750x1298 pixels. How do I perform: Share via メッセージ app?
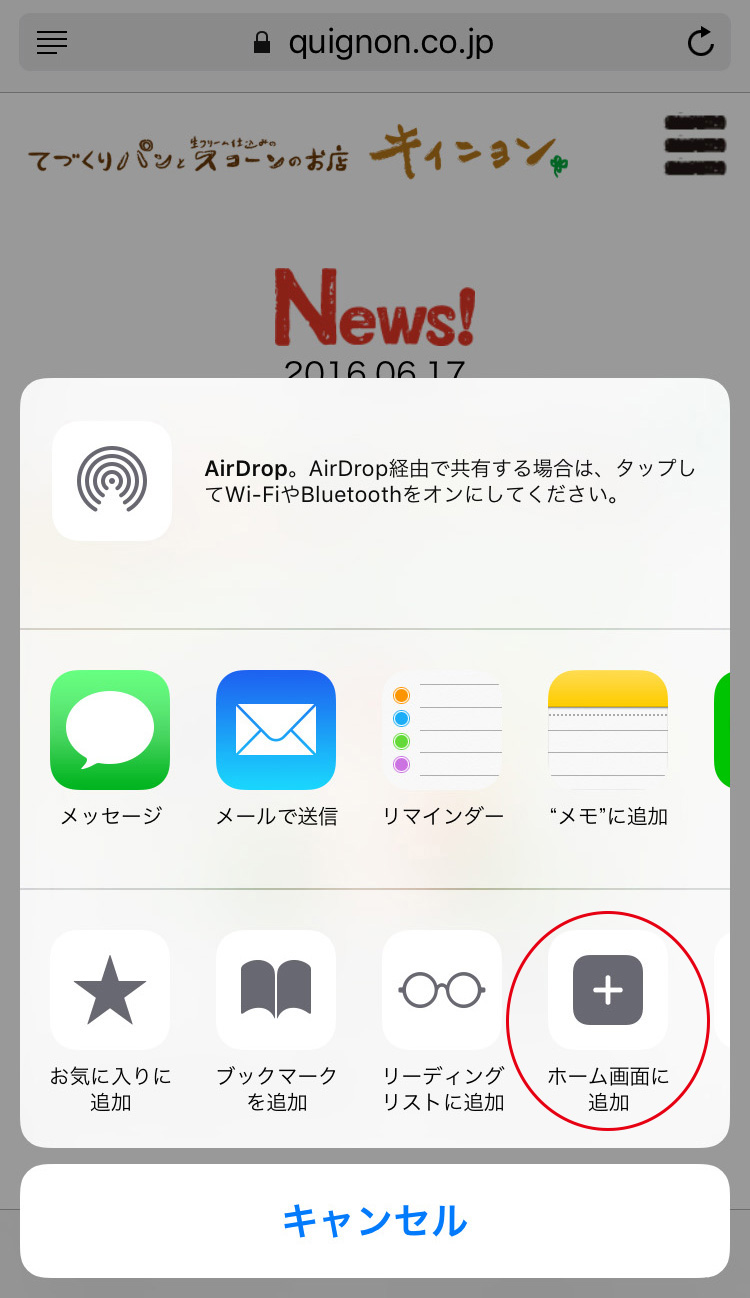[x=110, y=730]
